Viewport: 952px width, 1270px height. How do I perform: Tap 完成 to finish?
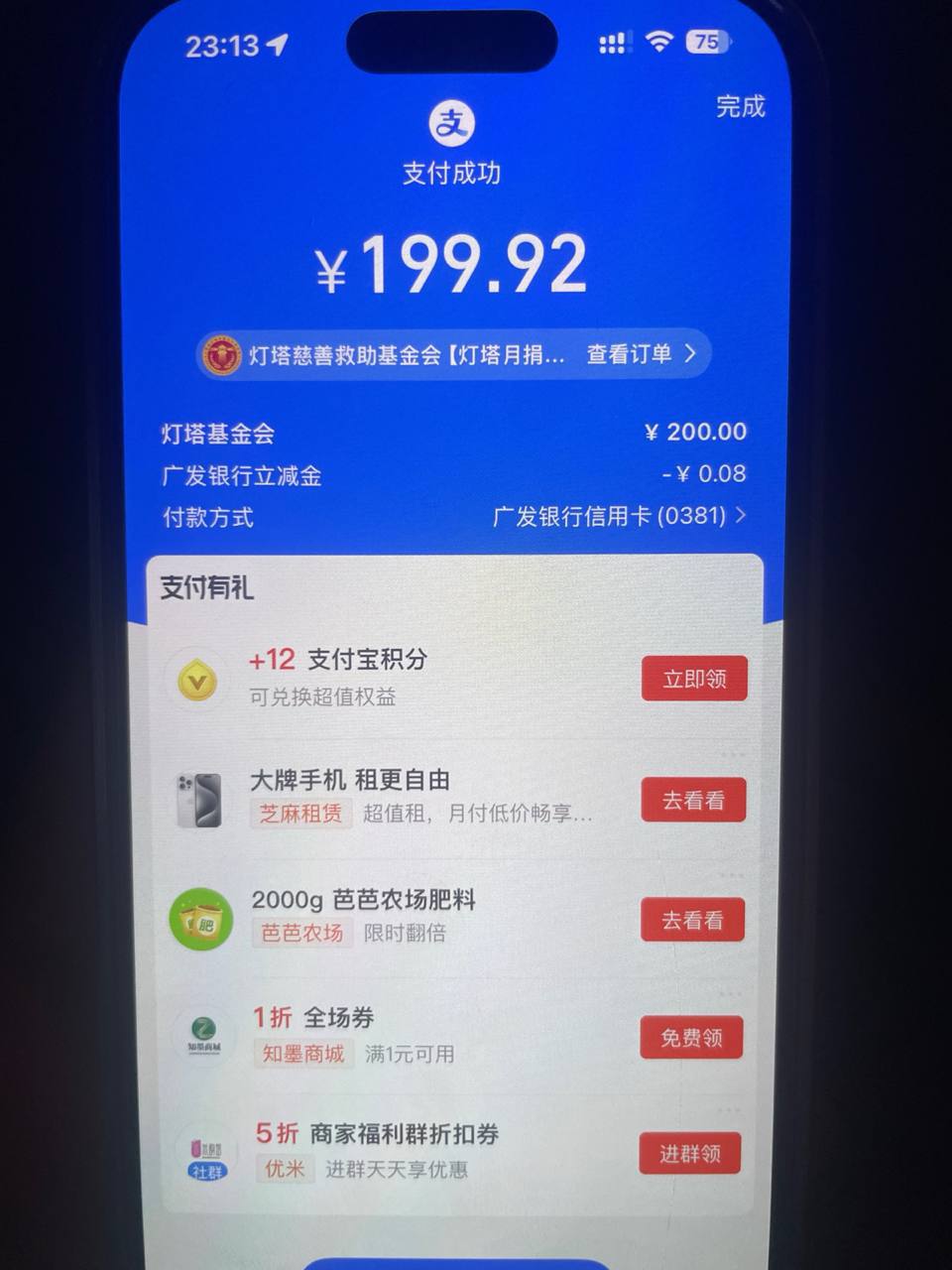(740, 106)
